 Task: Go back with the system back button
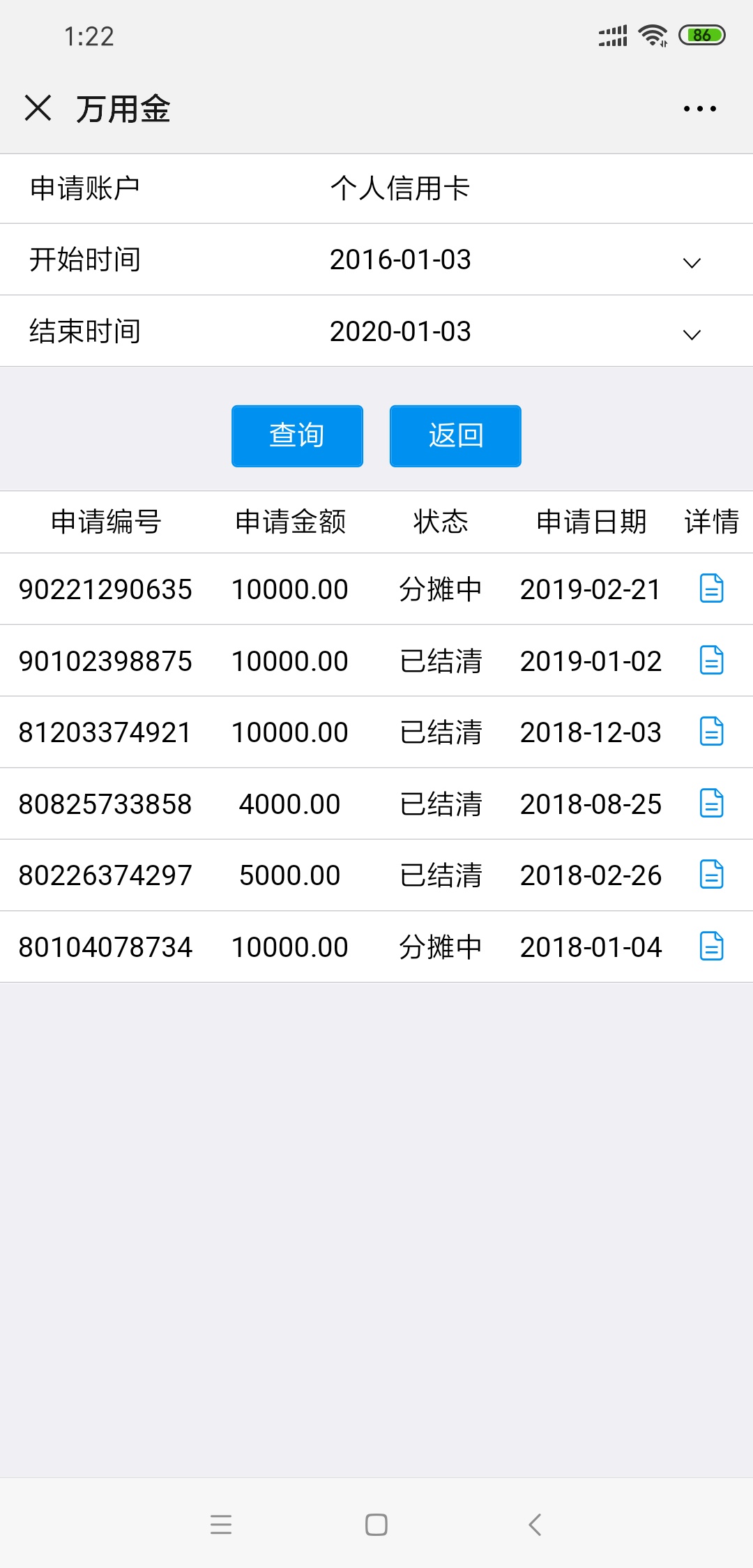click(x=535, y=1525)
